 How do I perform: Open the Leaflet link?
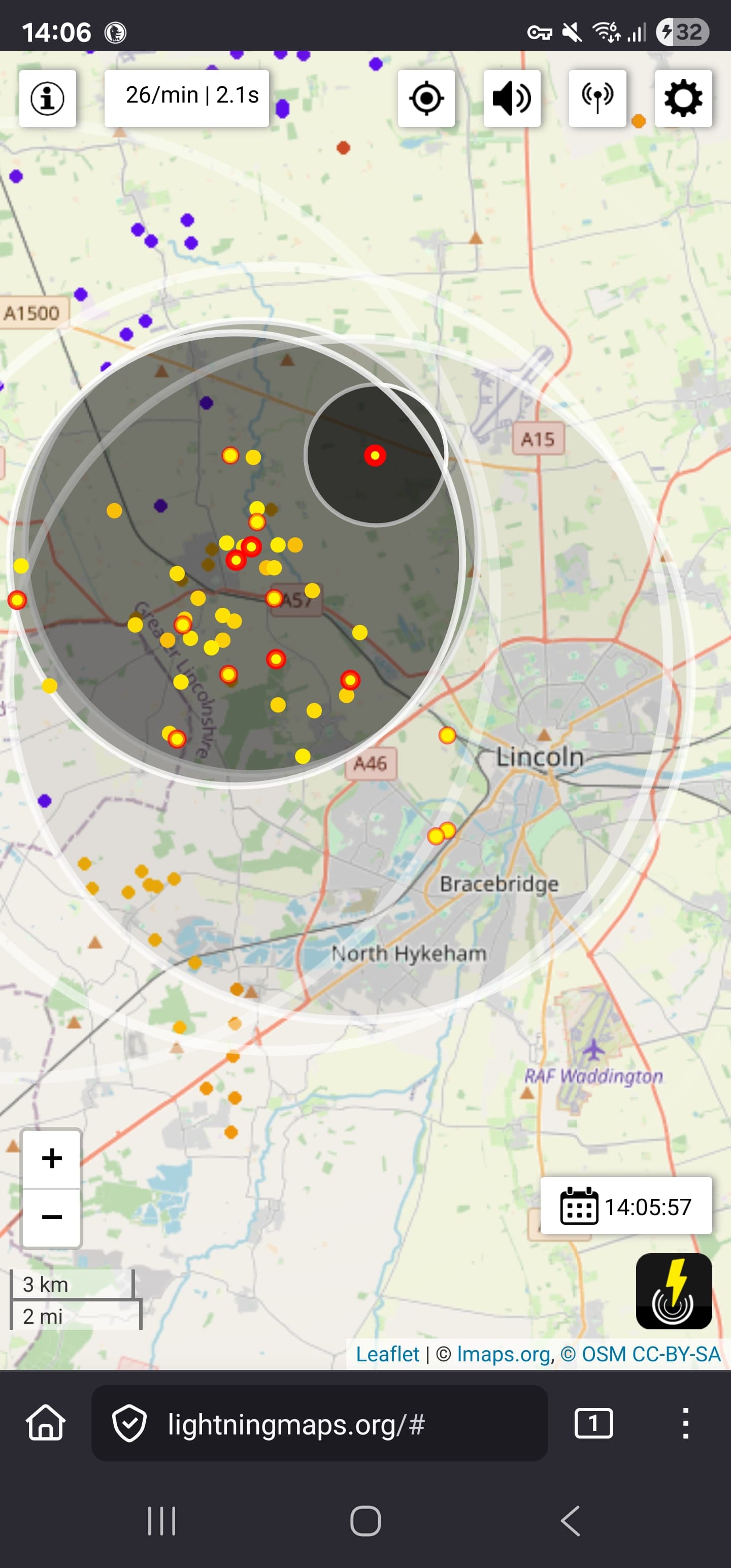click(x=388, y=1354)
